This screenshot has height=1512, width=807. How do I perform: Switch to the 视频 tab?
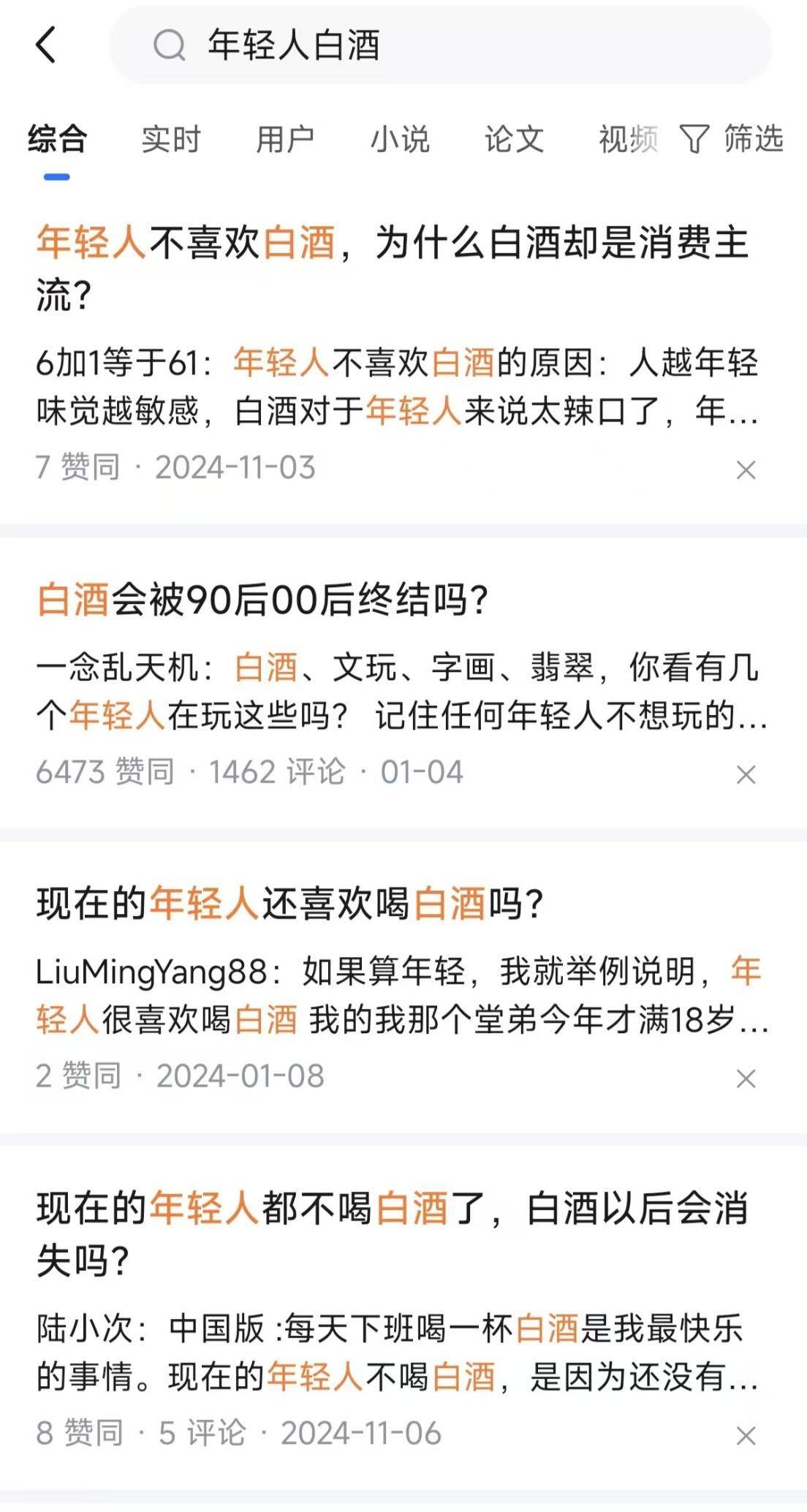pyautogui.click(x=627, y=139)
